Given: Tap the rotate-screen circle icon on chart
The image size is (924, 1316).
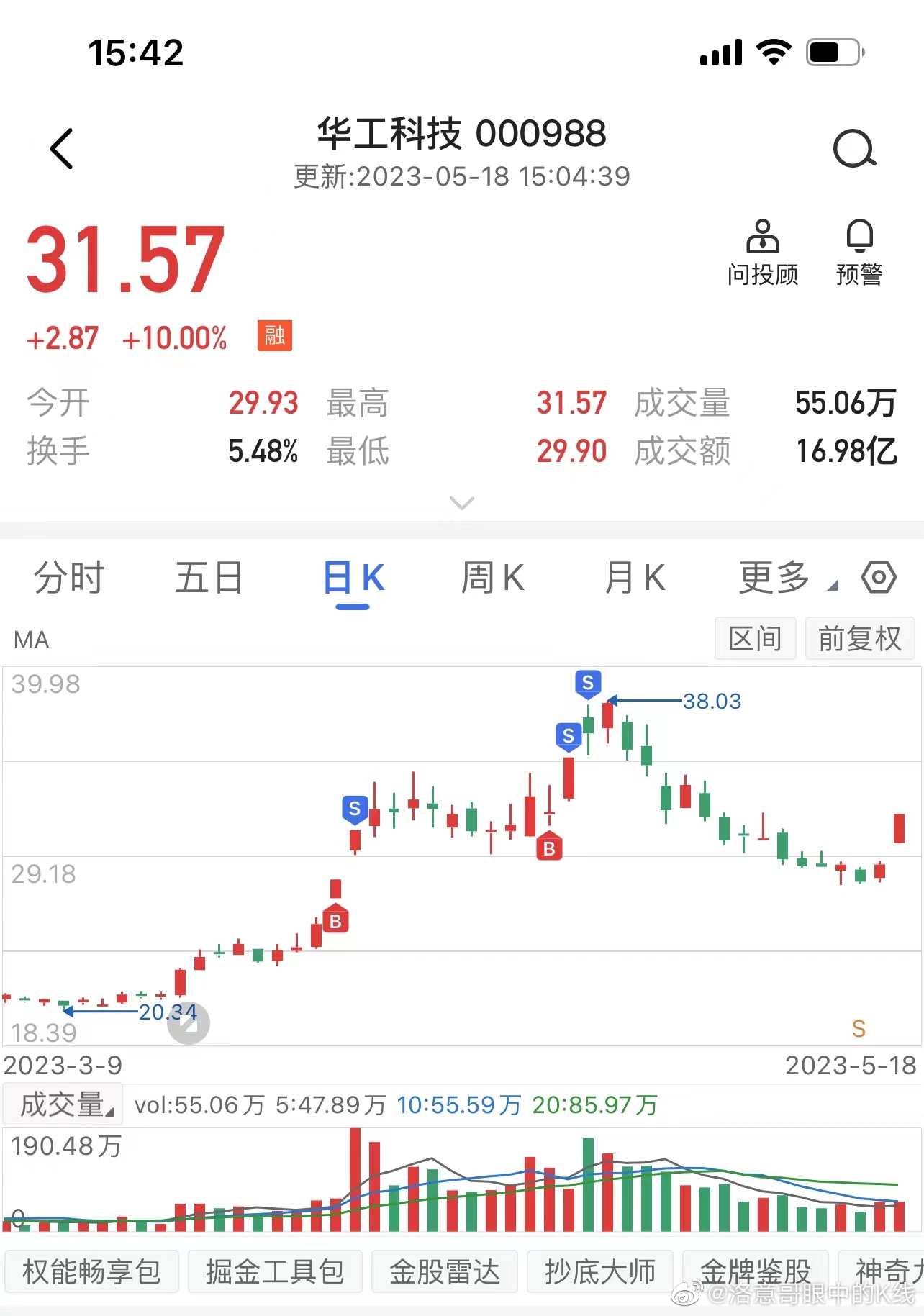Looking at the screenshot, I should coord(189,1022).
